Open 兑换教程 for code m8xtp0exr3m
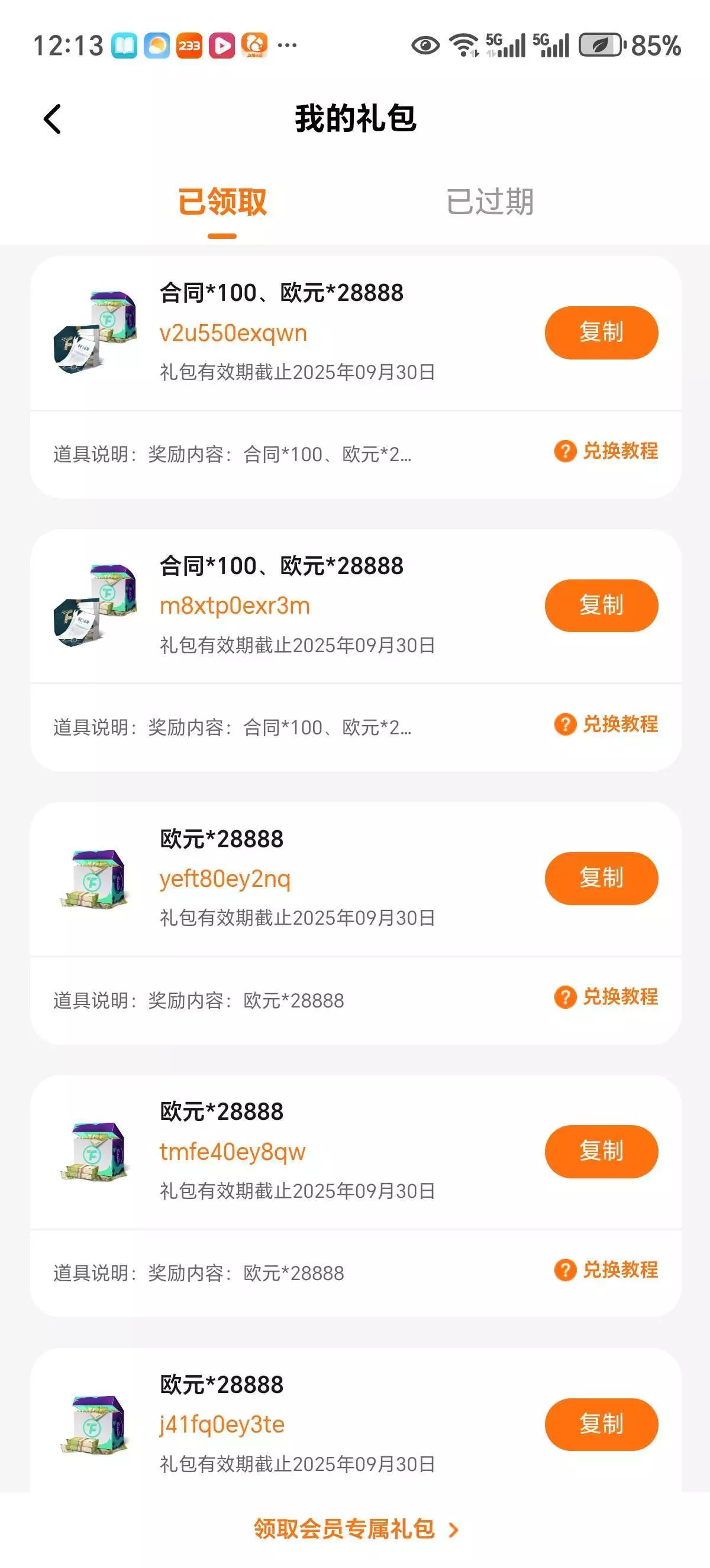The image size is (710, 1568). point(606,724)
